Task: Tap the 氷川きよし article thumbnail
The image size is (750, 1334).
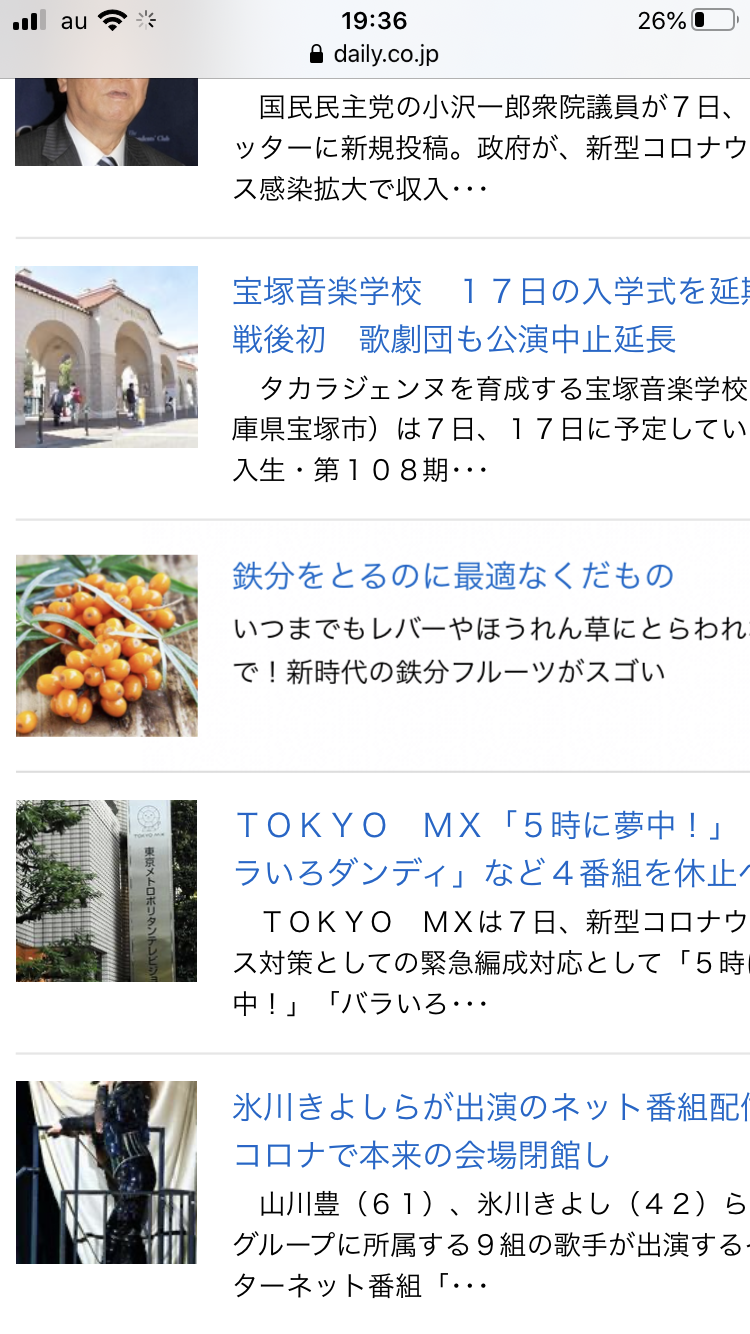Action: pos(107,1172)
